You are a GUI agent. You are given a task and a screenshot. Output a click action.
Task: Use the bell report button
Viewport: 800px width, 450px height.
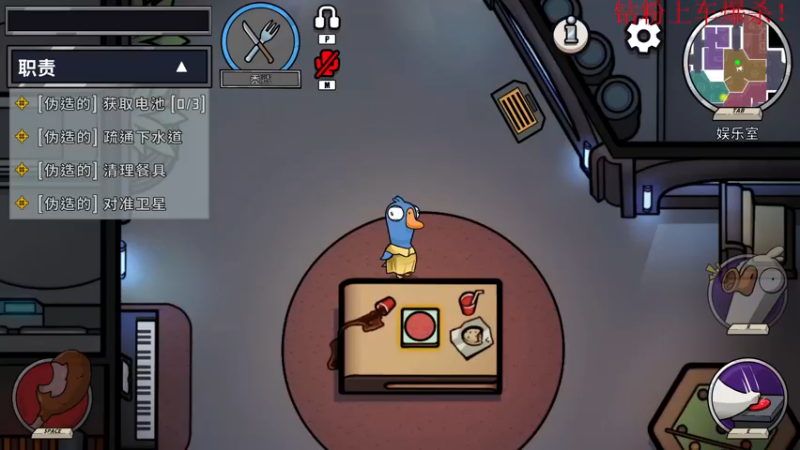pyautogui.click(x=746, y=292)
